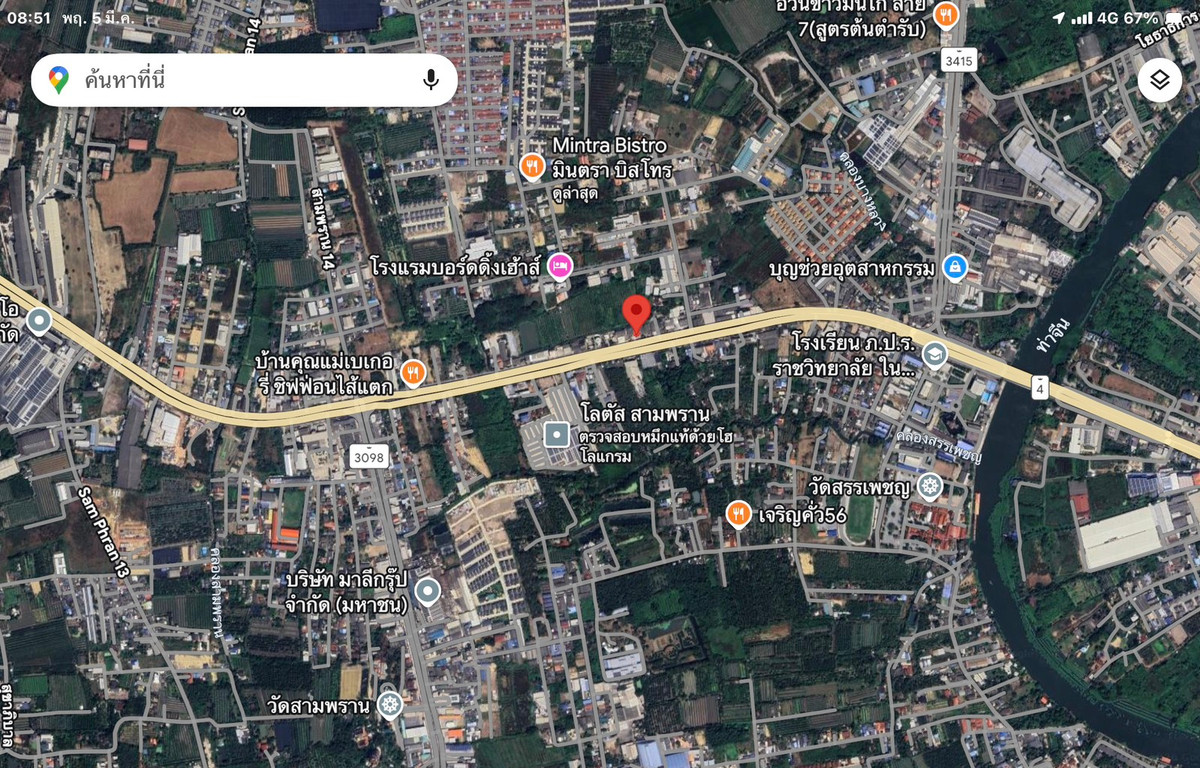Screen dimensions: 1200x768
Task: Open โรงแรมบอร์ดดิ้งเฮ้าส์ hotel marker
Action: (x=560, y=266)
